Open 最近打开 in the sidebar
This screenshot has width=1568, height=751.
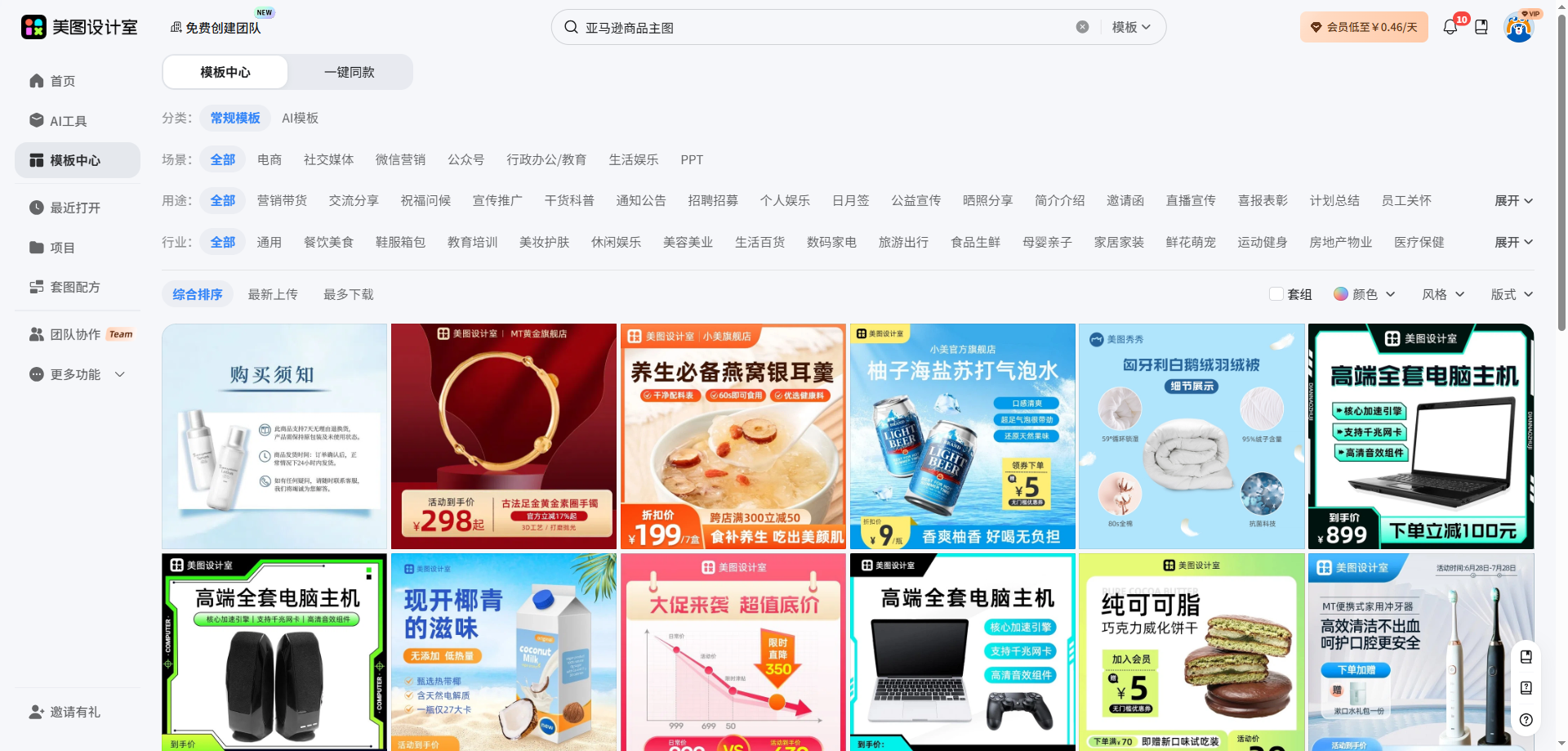(x=74, y=208)
